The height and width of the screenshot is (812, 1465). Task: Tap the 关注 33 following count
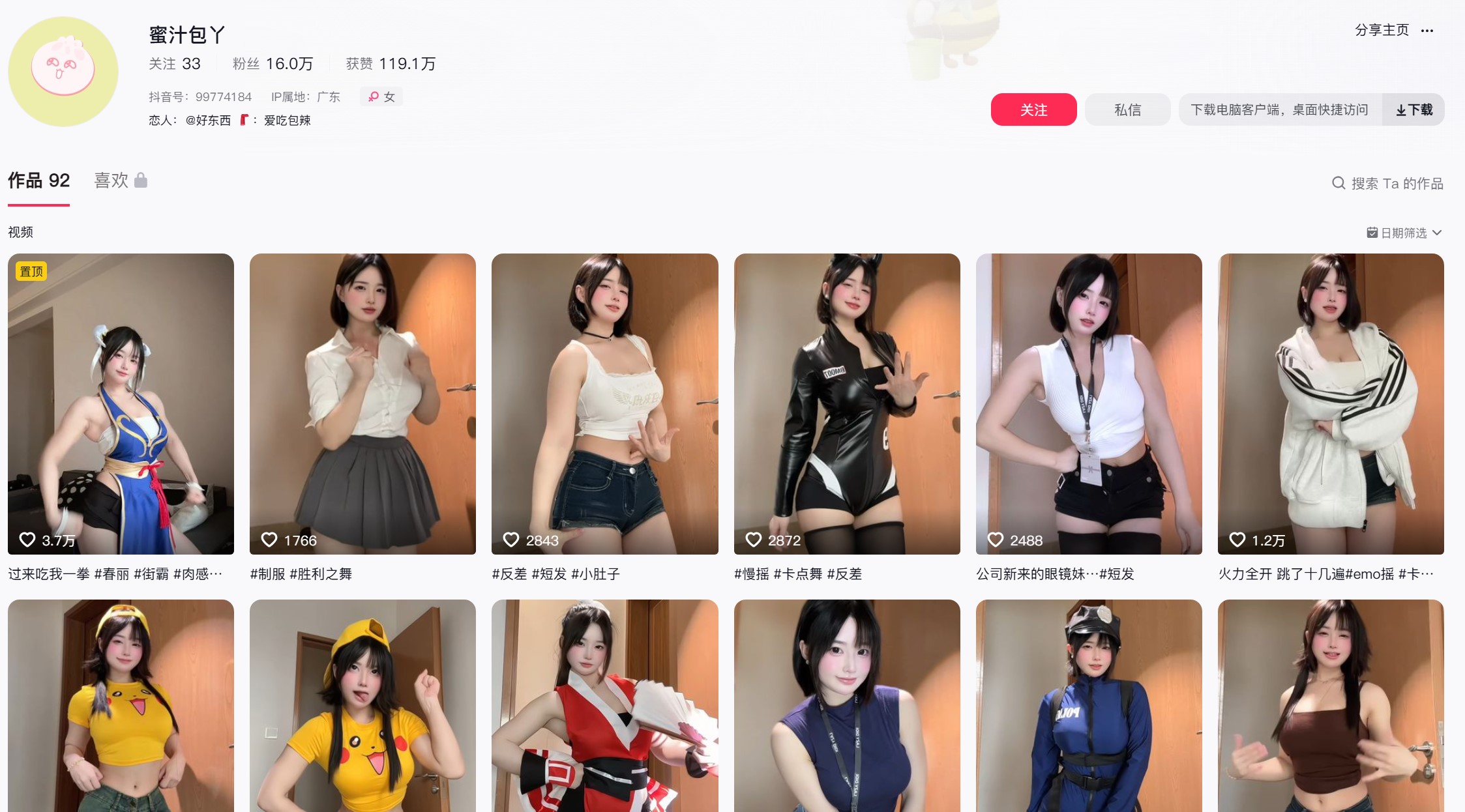pyautogui.click(x=175, y=64)
